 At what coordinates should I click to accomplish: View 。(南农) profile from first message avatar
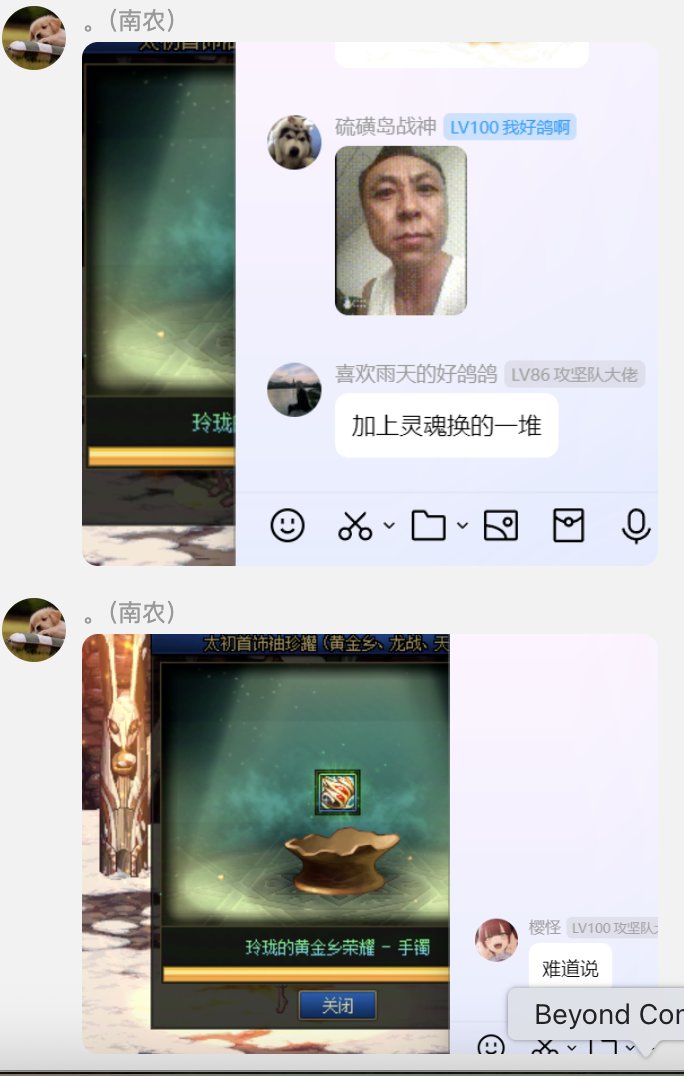point(34,38)
